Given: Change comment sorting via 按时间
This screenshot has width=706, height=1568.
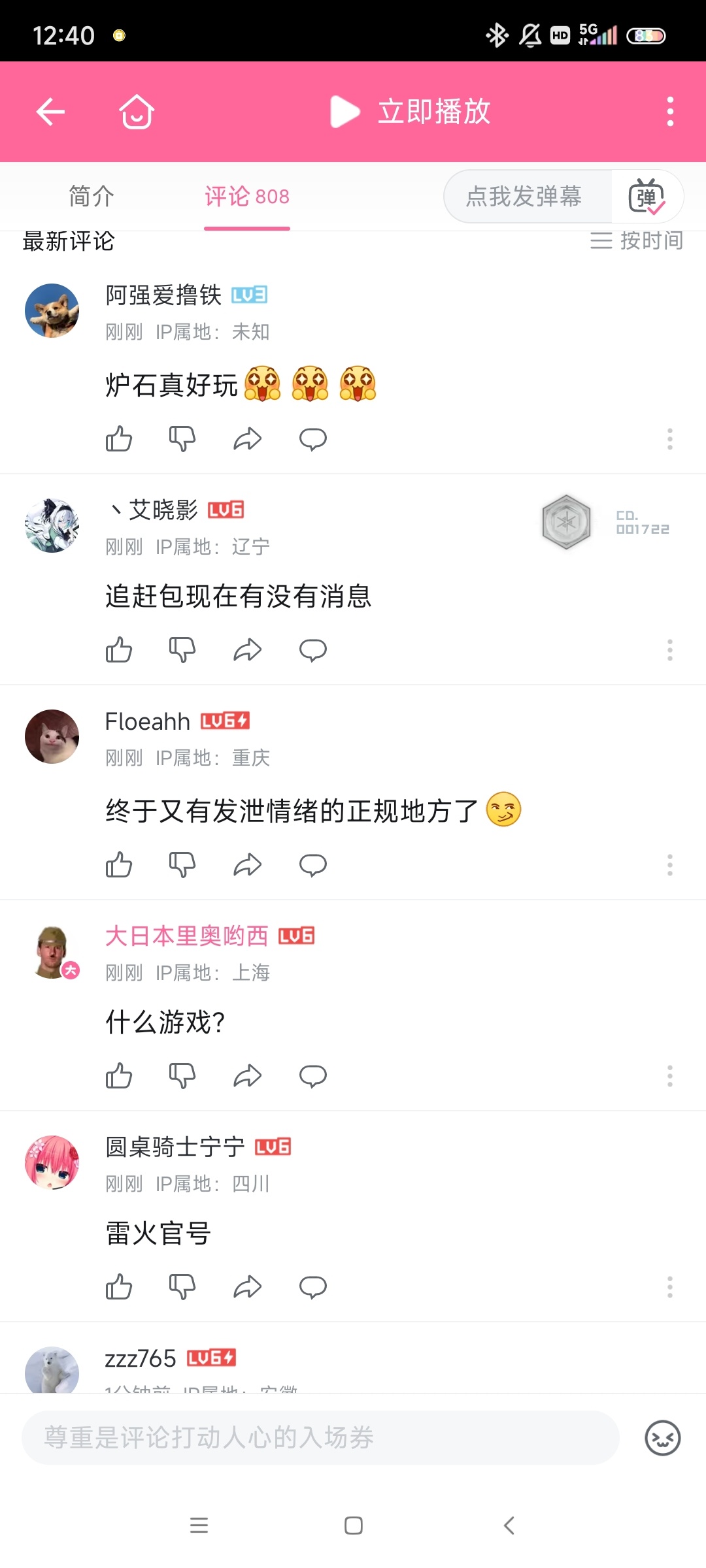Looking at the screenshot, I should pyautogui.click(x=637, y=241).
